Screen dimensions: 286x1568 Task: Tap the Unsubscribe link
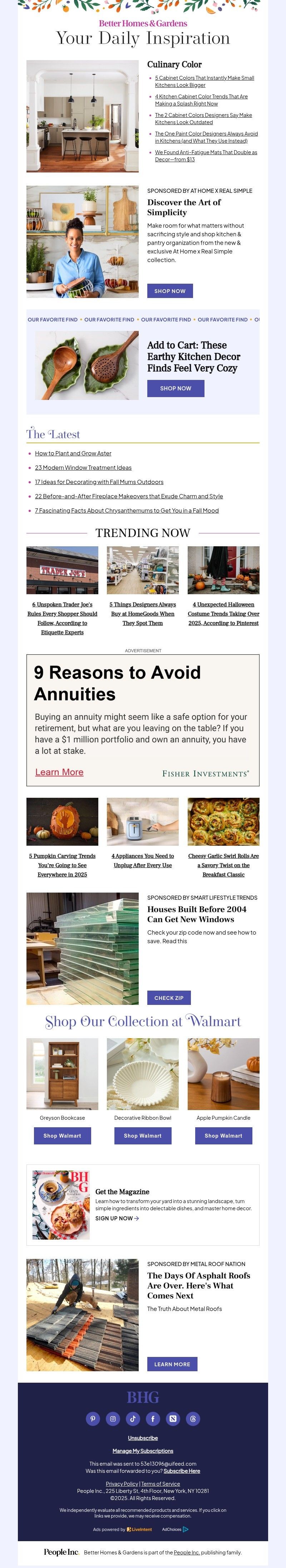coord(143,1438)
